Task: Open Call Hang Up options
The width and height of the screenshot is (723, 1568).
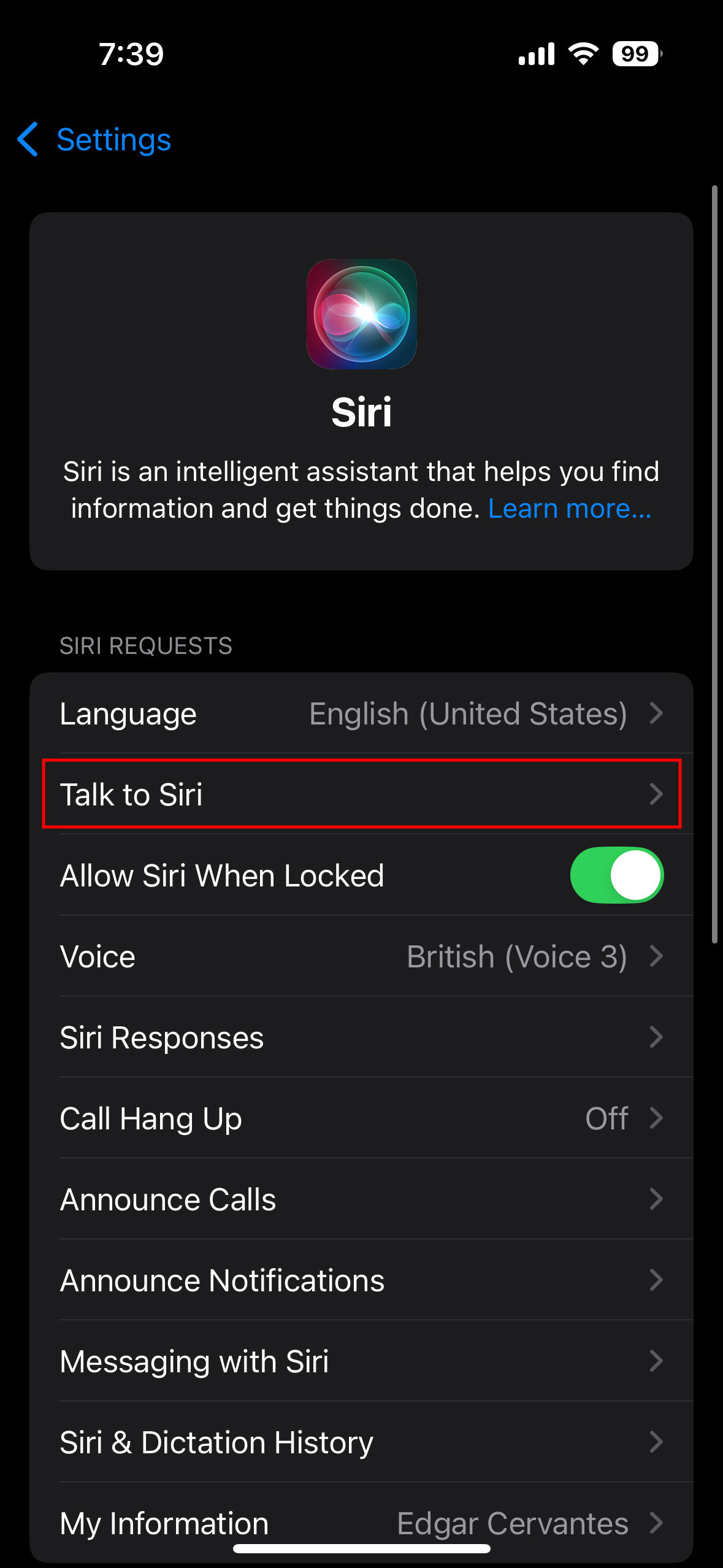Action: 361,1118
